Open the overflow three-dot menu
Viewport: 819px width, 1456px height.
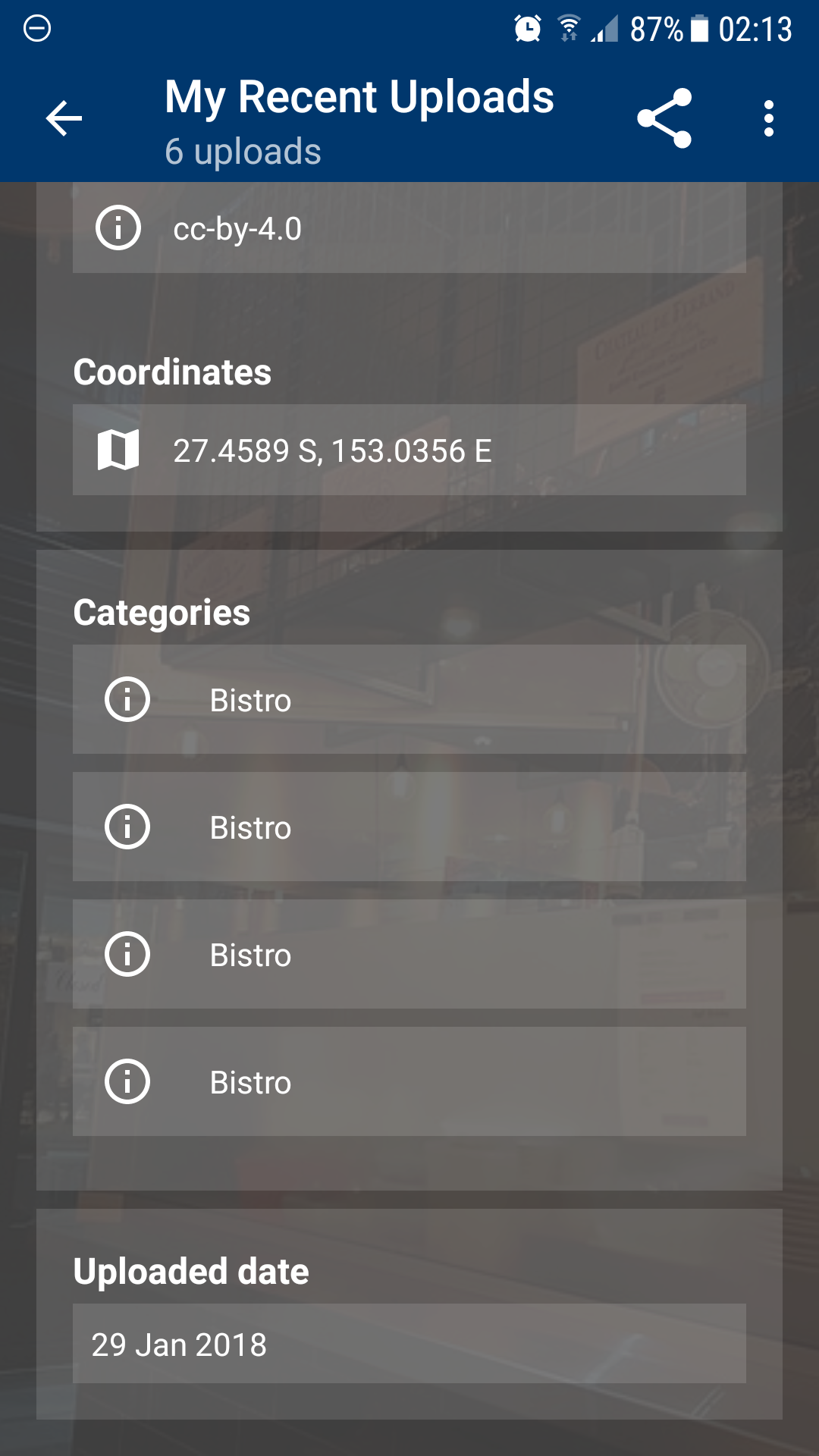(x=768, y=118)
